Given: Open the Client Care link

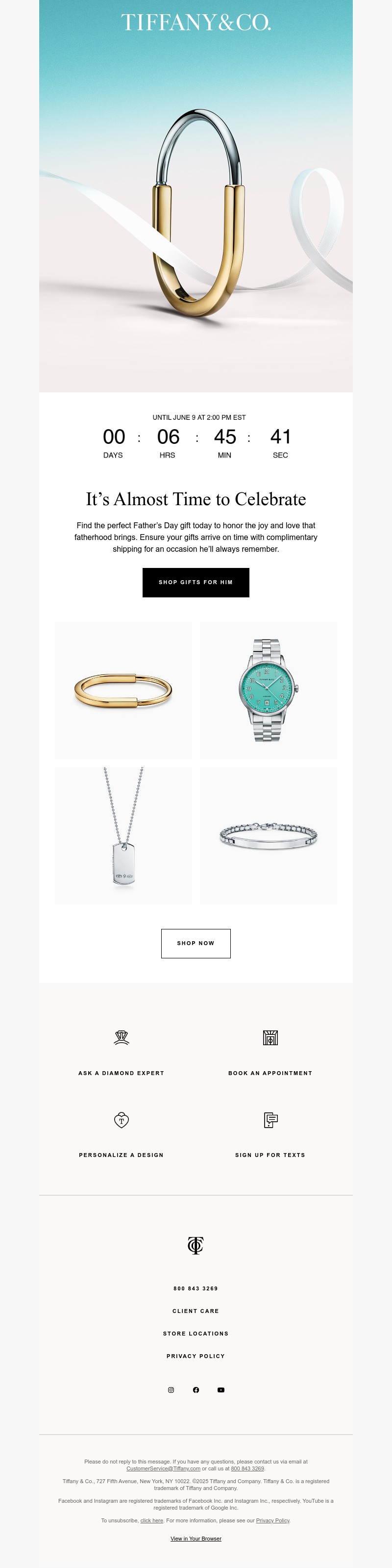Looking at the screenshot, I should click(x=196, y=1311).
